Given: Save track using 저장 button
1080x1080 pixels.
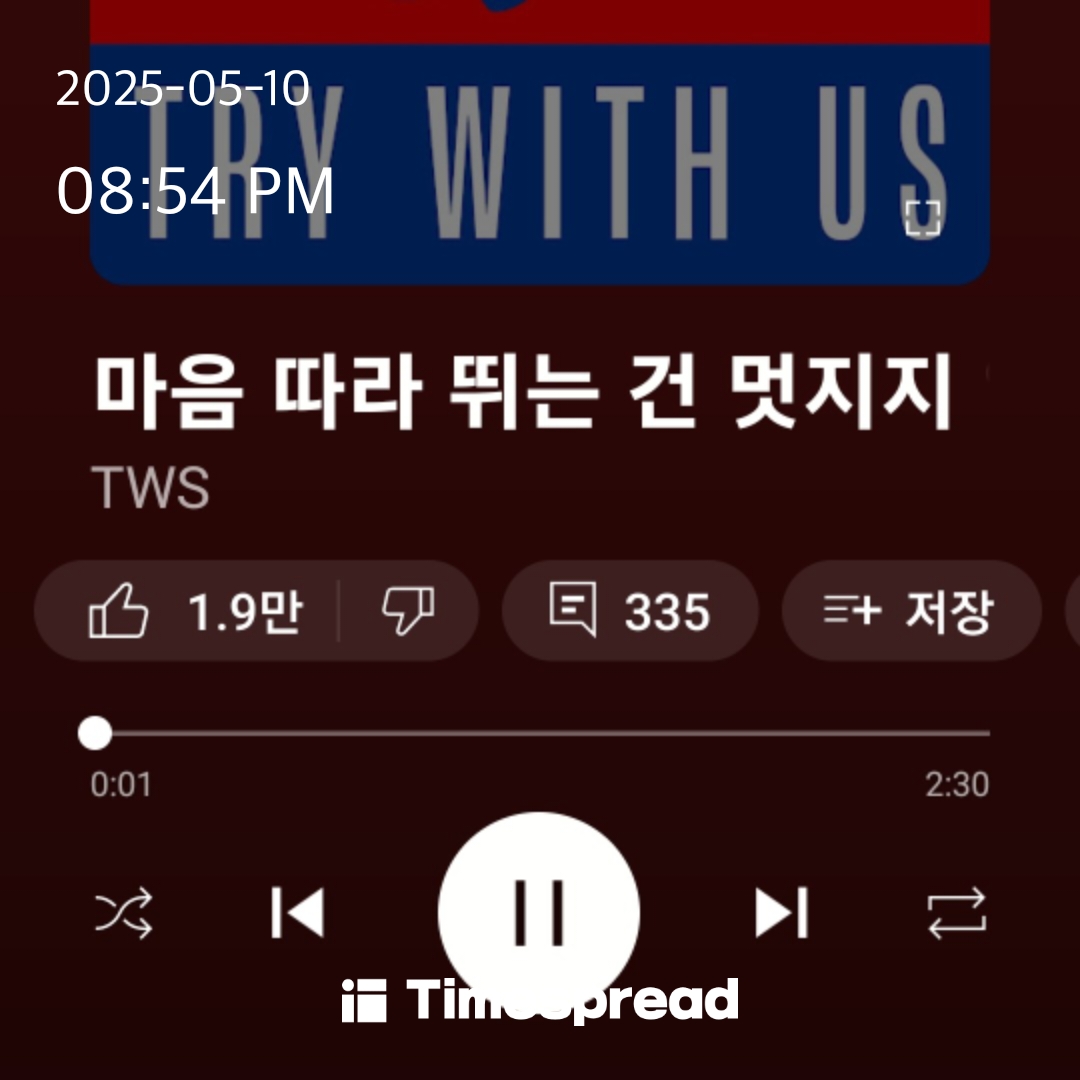Looking at the screenshot, I should (x=910, y=611).
